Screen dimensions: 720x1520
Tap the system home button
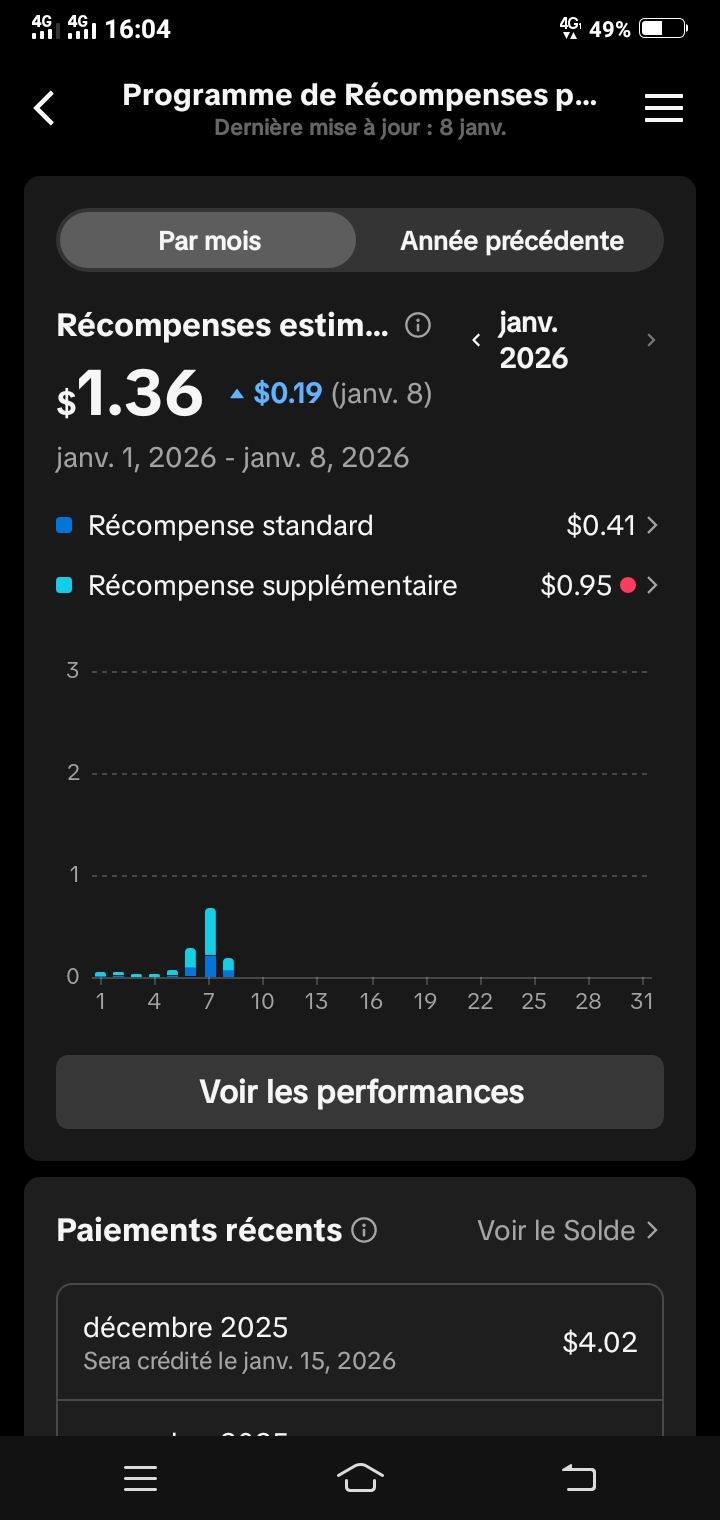(x=360, y=1478)
